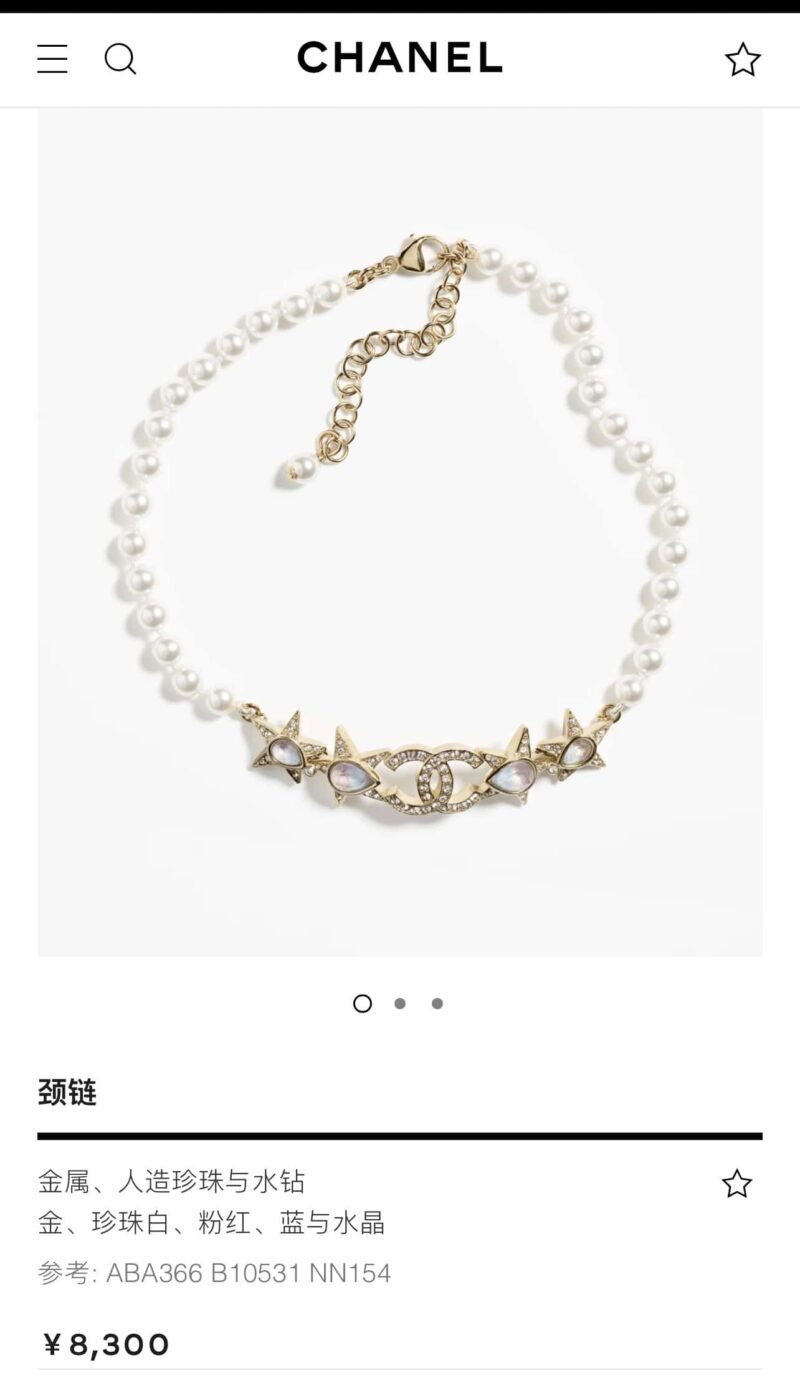The image size is (800, 1378).
Task: Open wishlist star in the header
Action: tap(742, 60)
